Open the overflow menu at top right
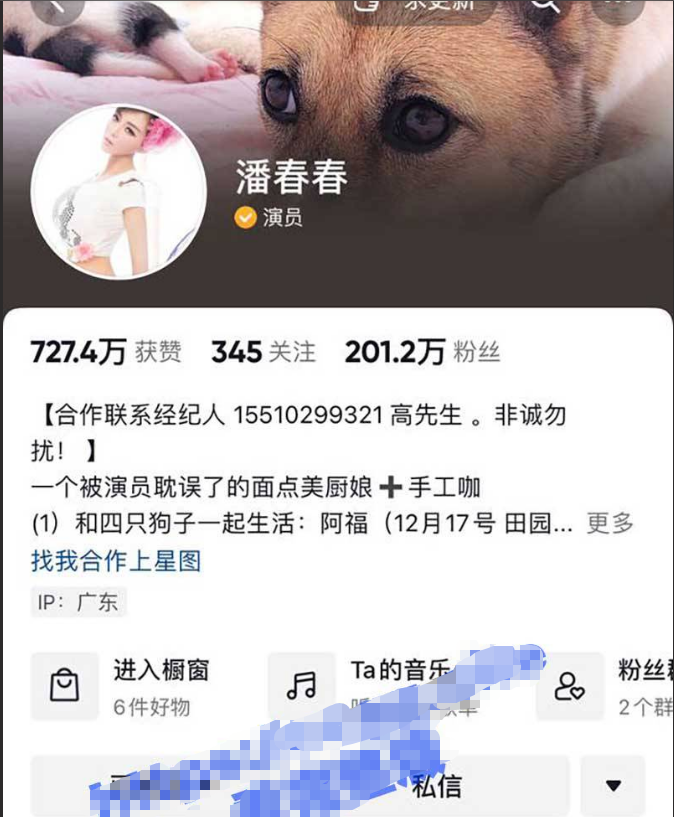The height and width of the screenshot is (817, 674). [616, 6]
